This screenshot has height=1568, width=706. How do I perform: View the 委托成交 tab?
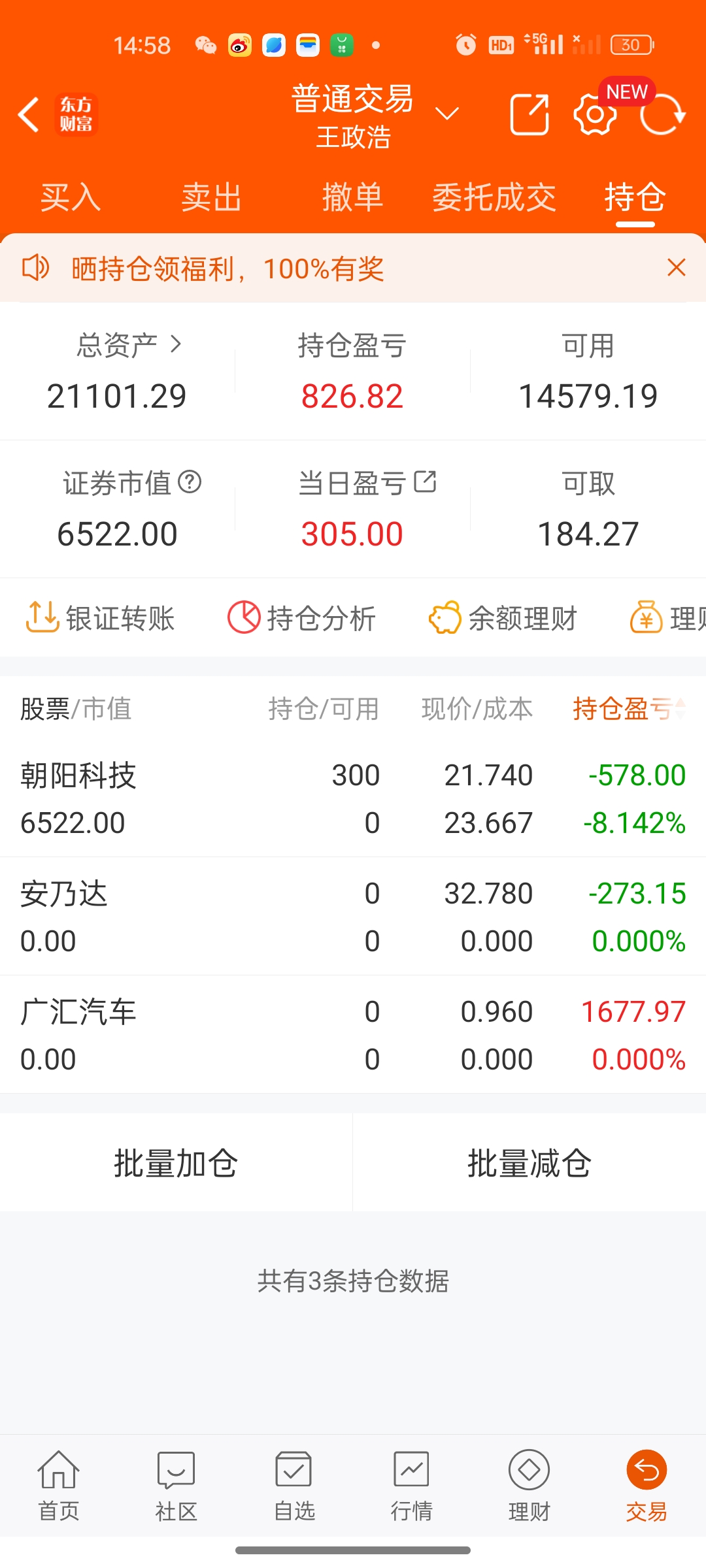coord(494,197)
